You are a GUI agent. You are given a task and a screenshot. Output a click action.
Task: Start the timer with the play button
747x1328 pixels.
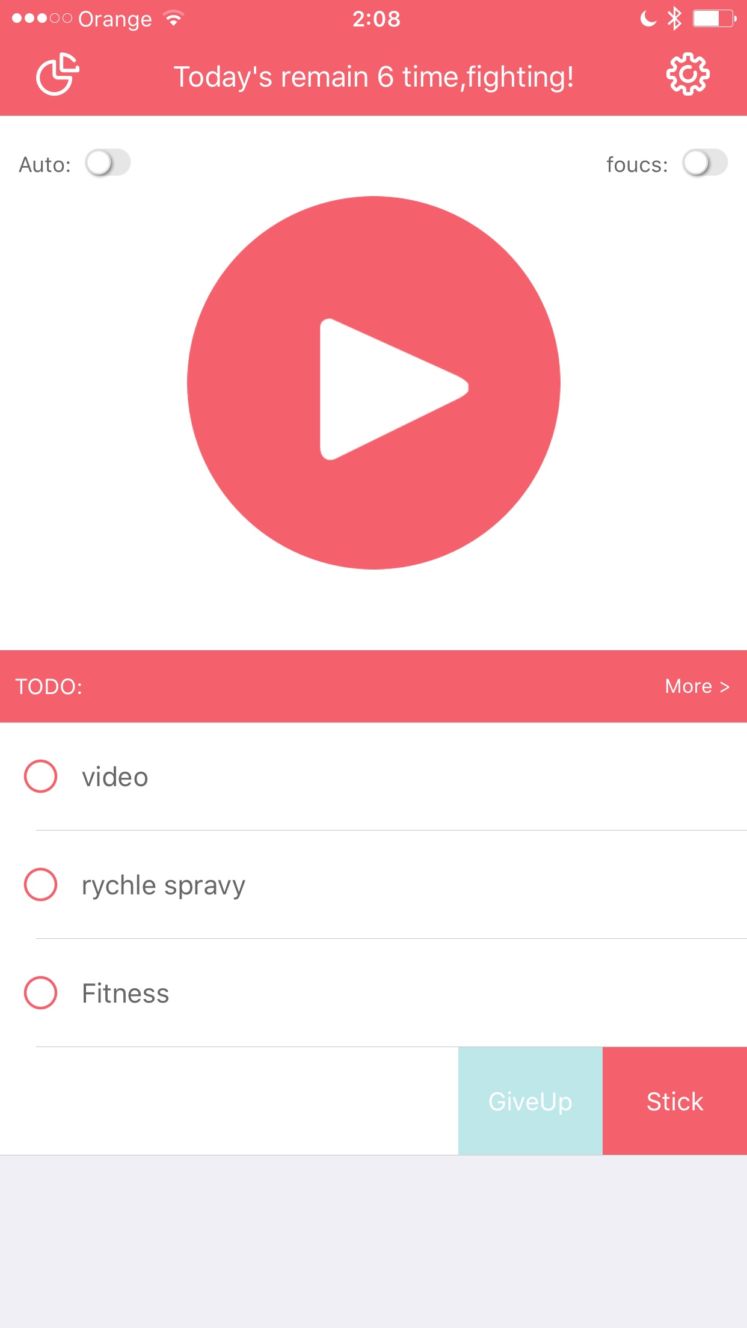(373, 383)
